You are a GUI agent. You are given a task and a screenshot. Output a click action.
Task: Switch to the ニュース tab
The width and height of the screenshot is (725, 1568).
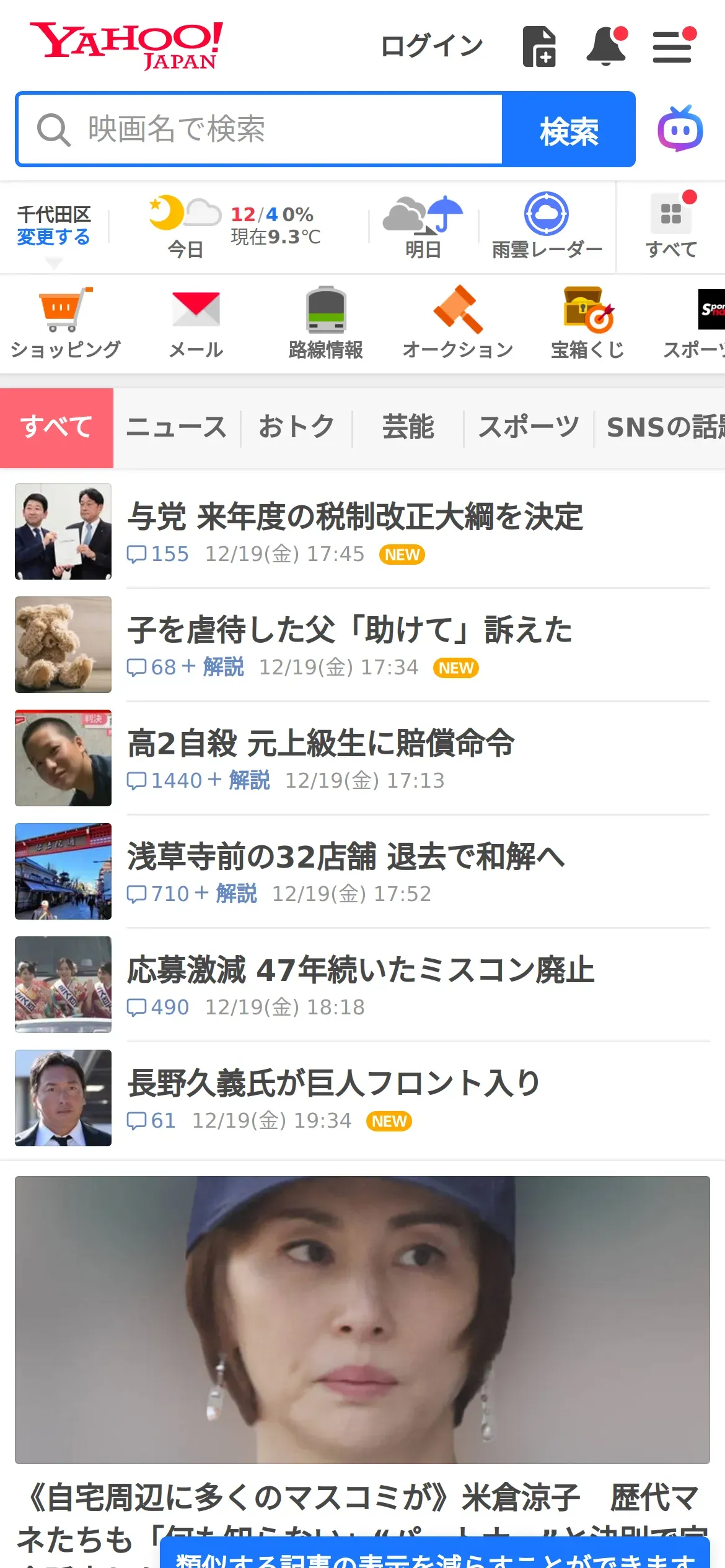point(177,427)
